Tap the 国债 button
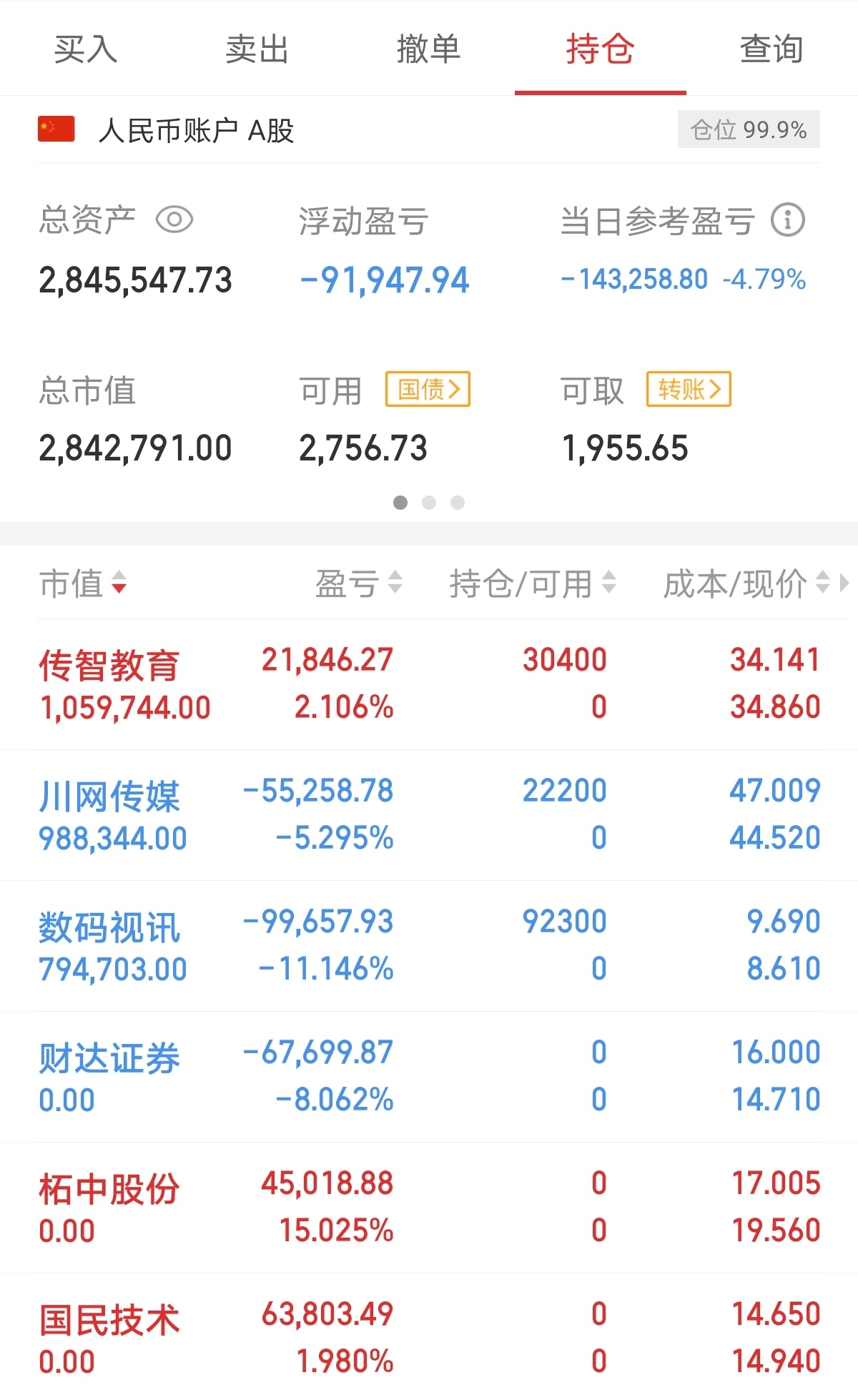Viewport: 858px width, 1400px height. (428, 390)
